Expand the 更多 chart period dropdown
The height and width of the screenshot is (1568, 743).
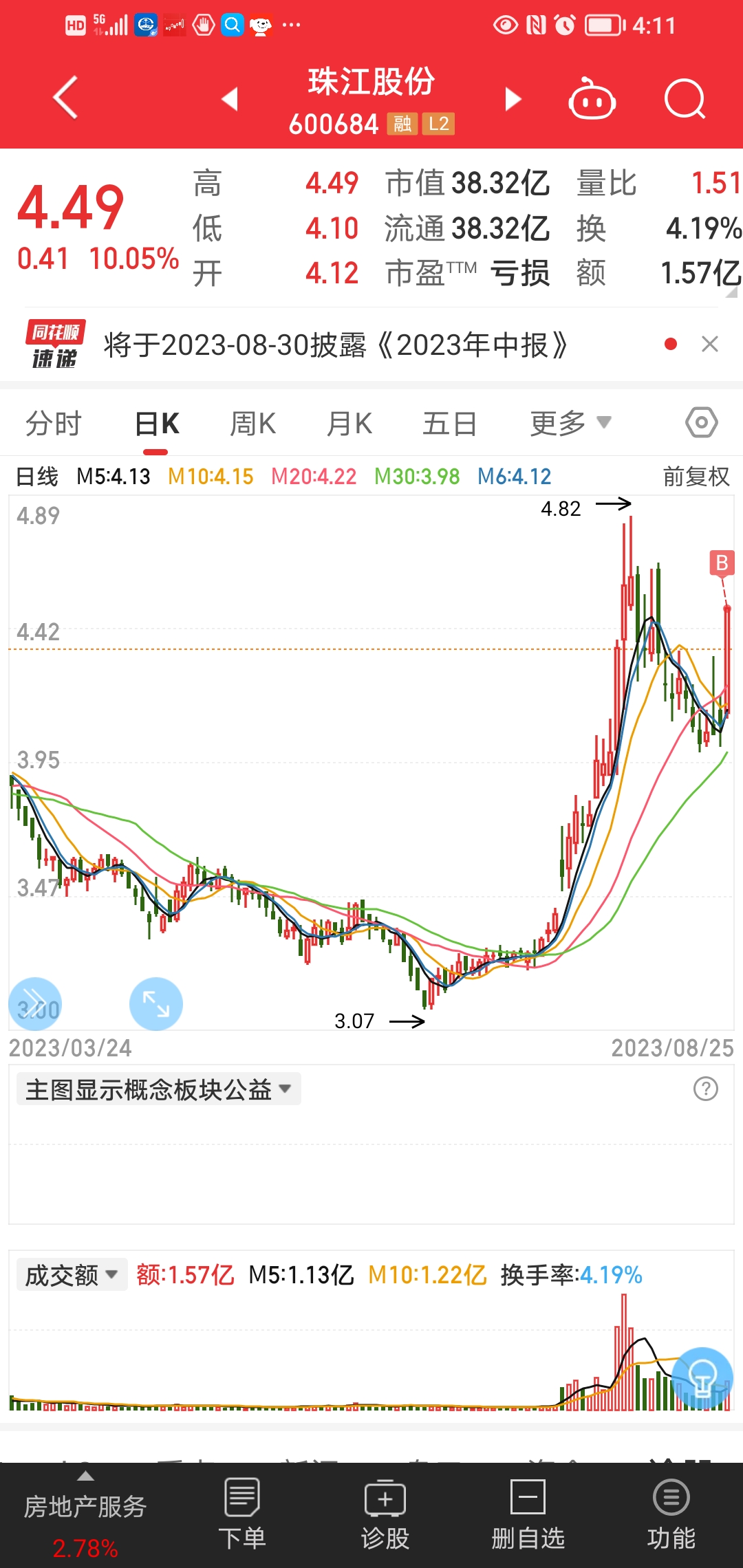(x=570, y=423)
